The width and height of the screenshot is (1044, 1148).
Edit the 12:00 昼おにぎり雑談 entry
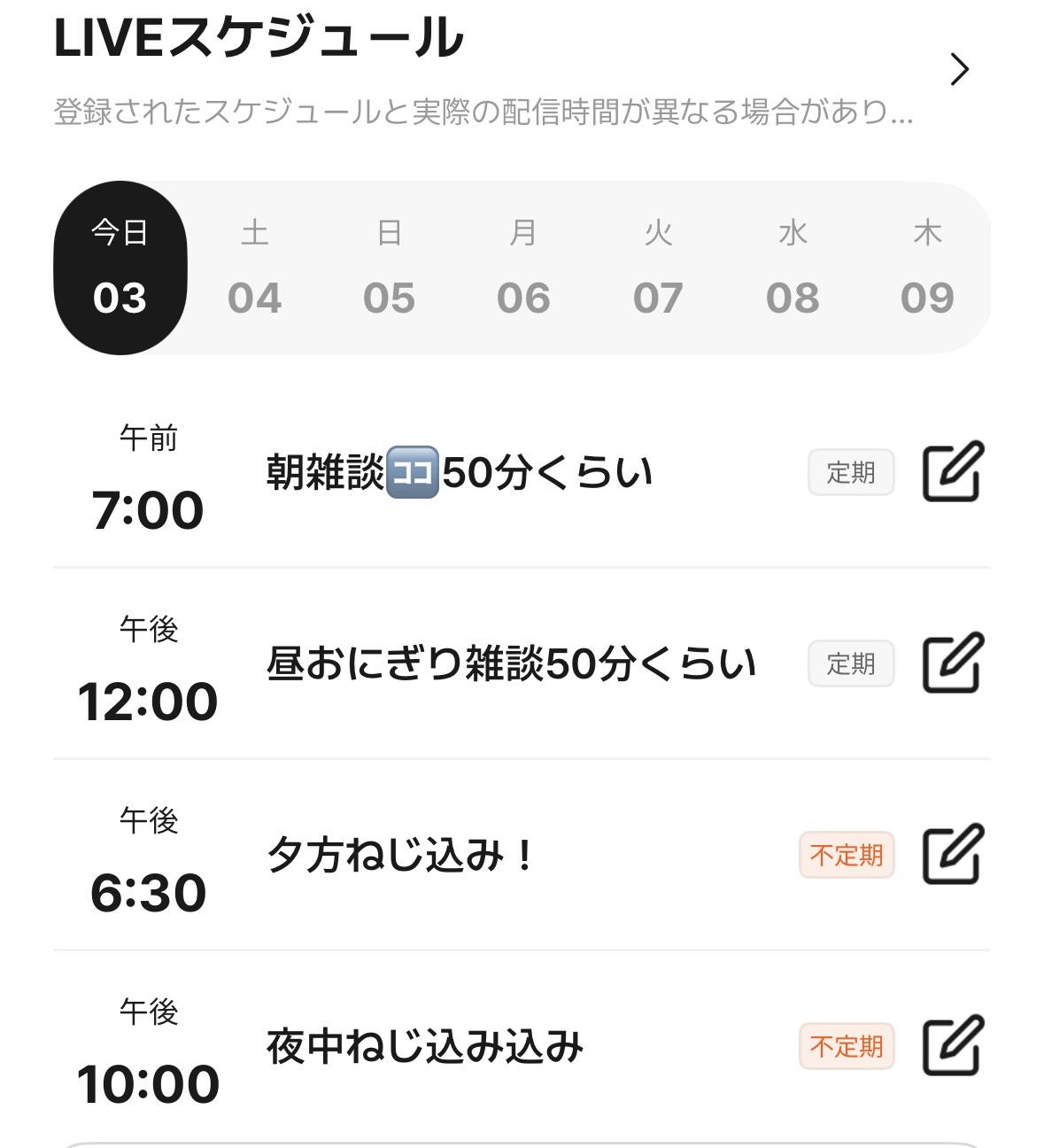(953, 663)
